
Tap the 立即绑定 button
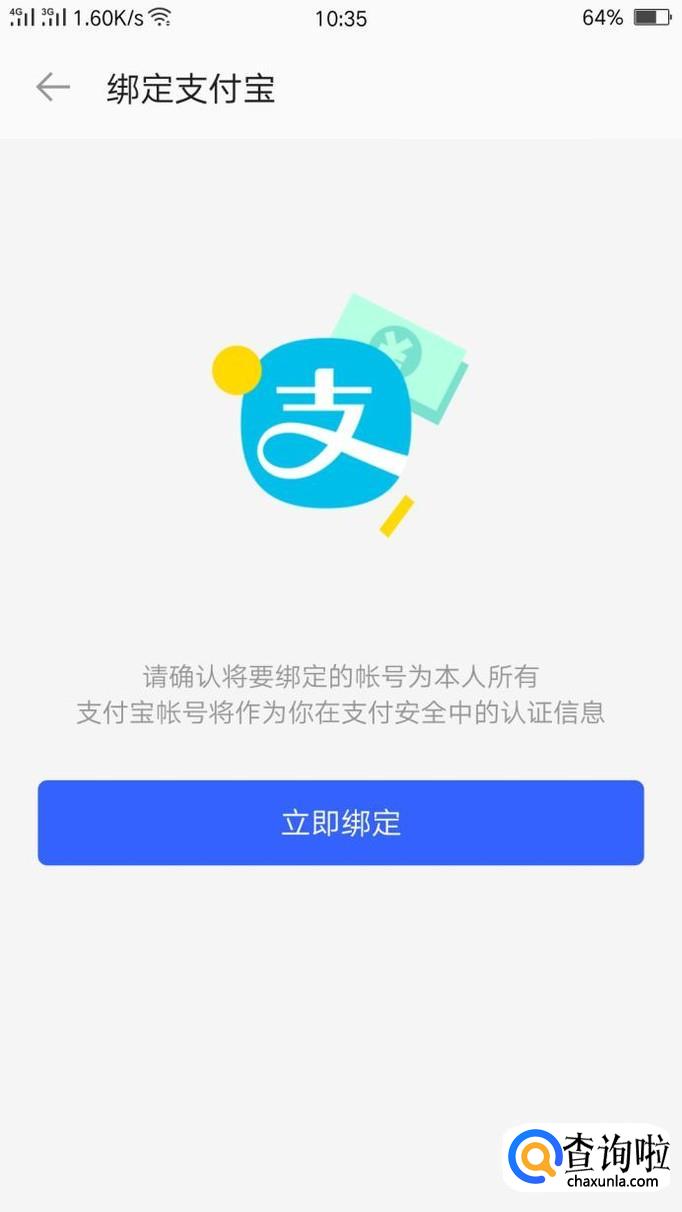340,822
